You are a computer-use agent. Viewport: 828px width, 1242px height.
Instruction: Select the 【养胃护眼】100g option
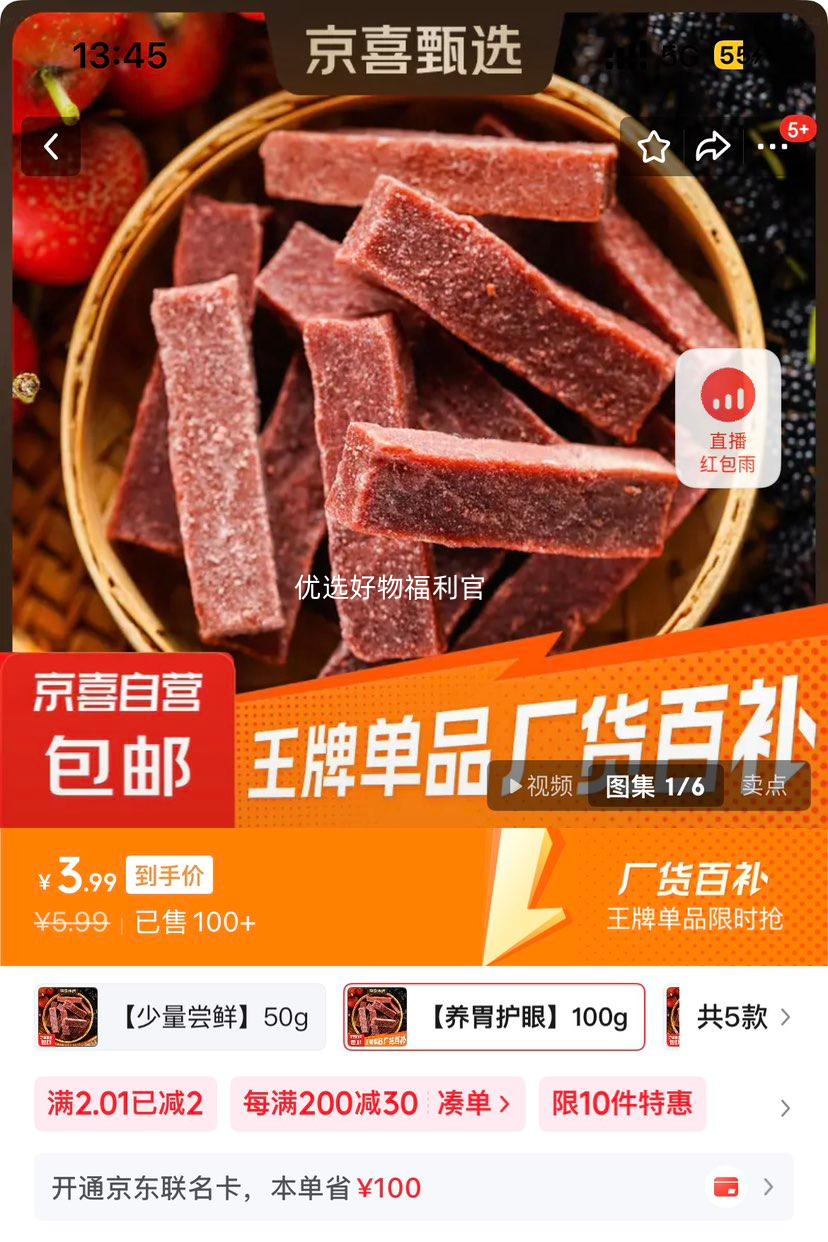click(493, 1017)
